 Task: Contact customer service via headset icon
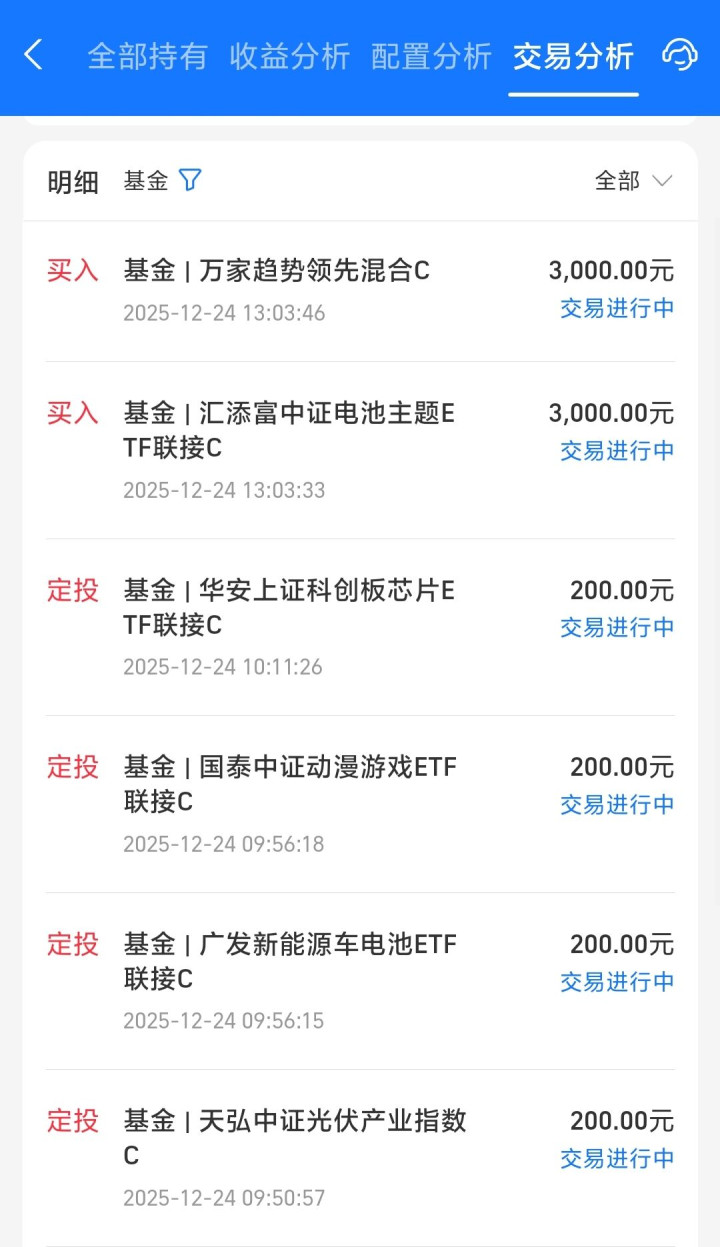(680, 55)
